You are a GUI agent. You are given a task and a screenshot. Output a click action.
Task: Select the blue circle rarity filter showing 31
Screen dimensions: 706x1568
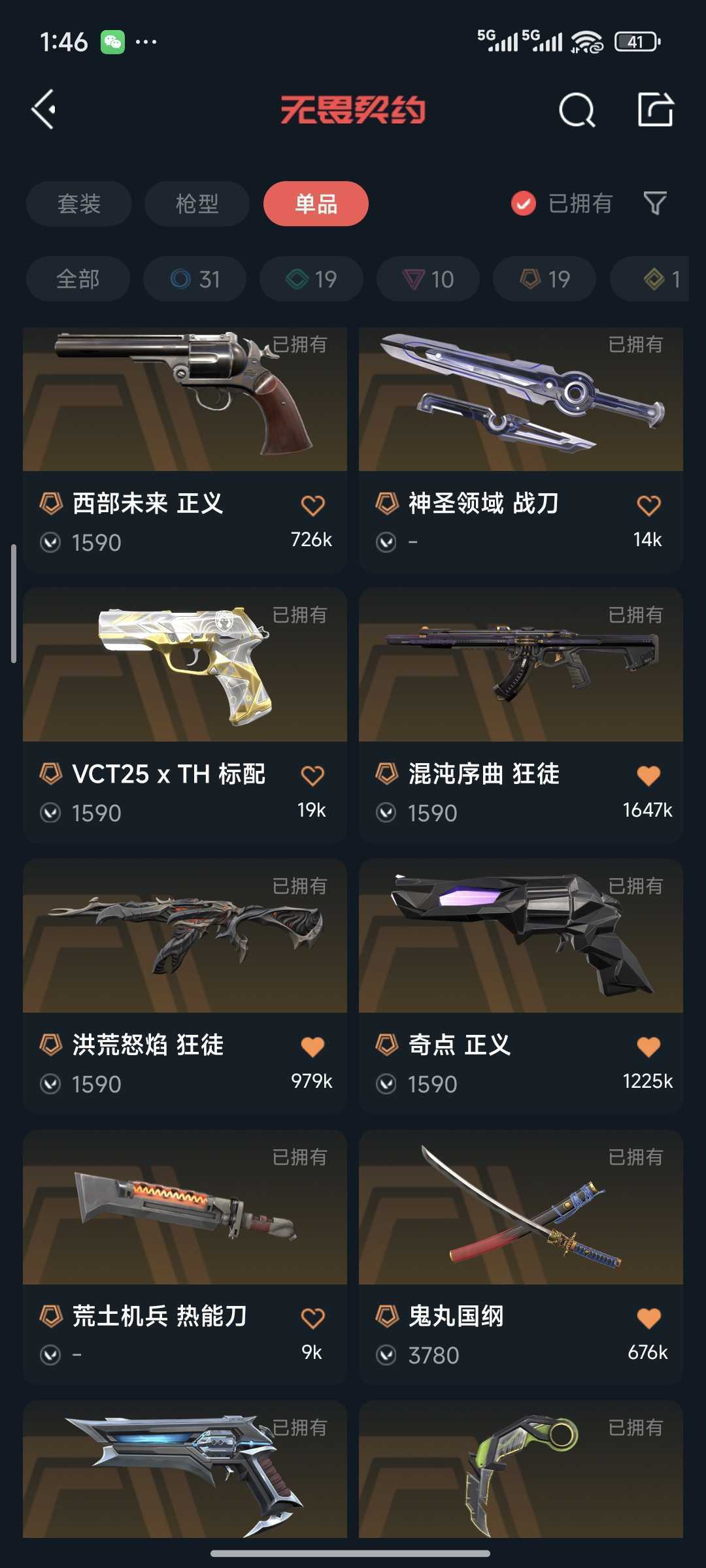coord(195,279)
